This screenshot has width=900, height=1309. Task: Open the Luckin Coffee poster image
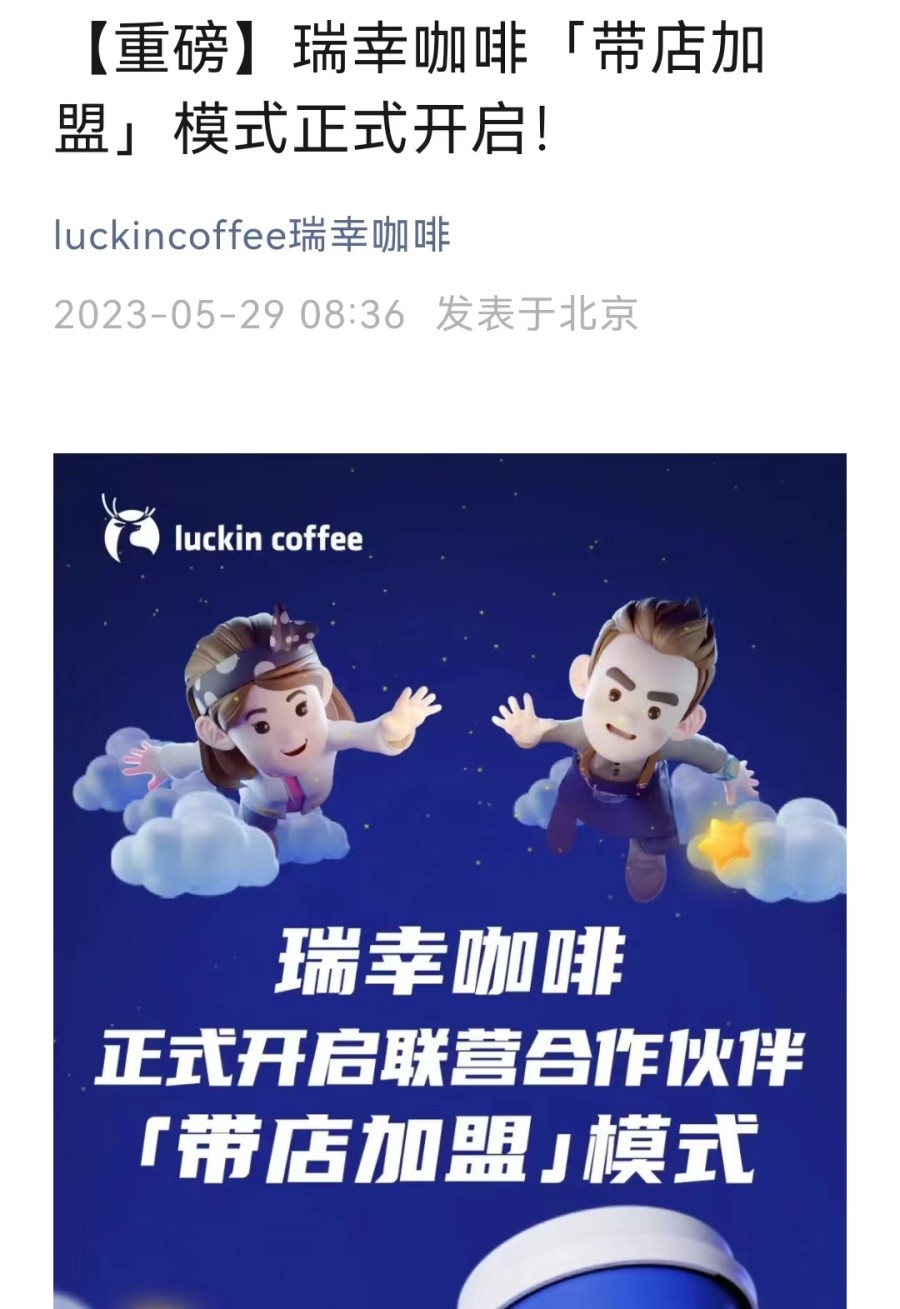coord(449,880)
